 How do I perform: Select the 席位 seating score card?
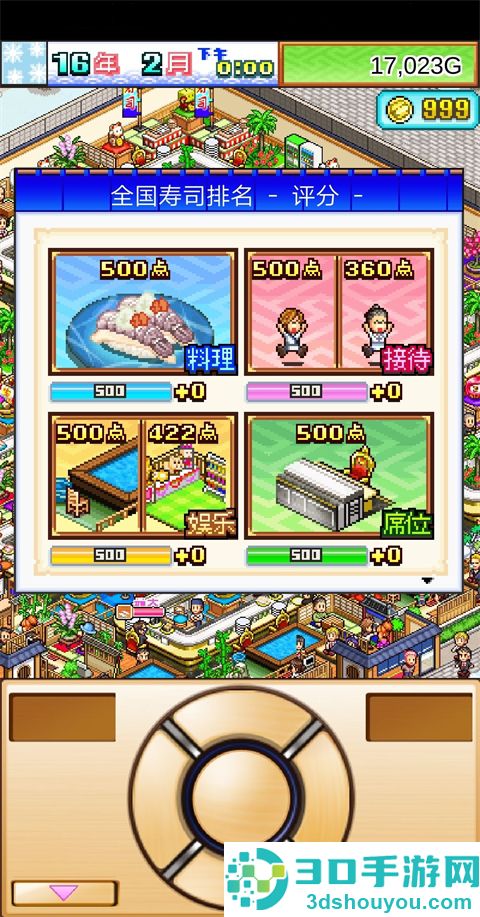coord(339,475)
